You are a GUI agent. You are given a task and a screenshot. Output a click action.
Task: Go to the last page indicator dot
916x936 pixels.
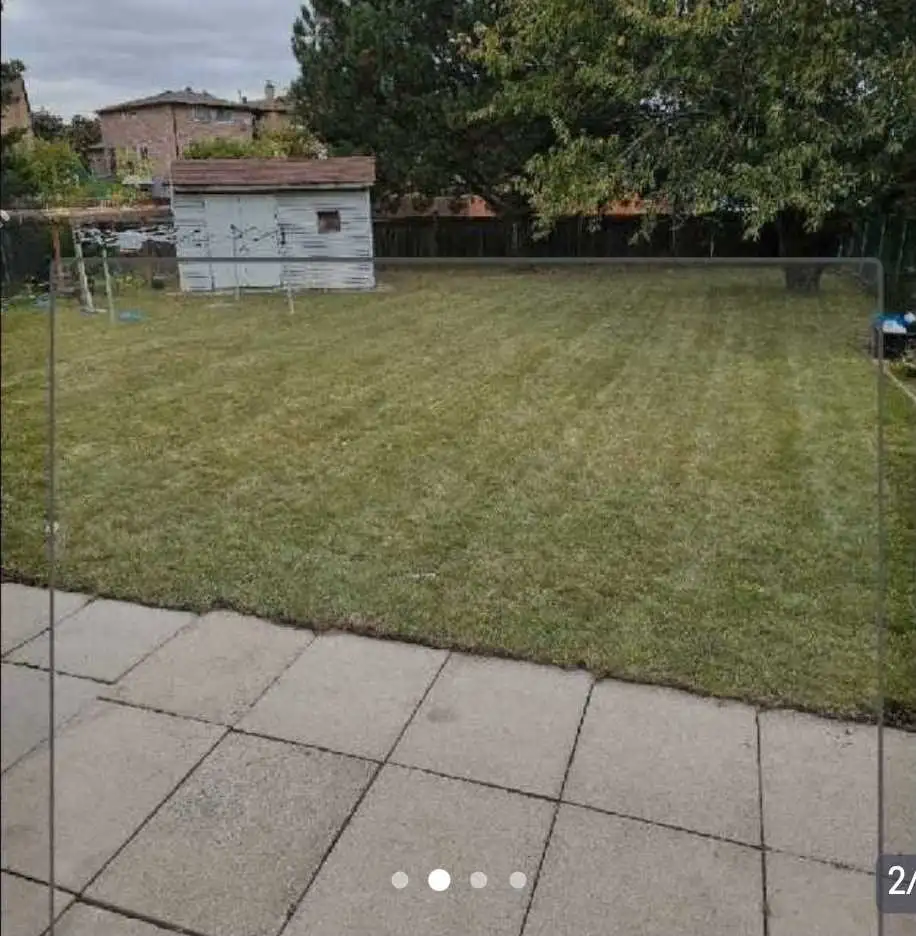[518, 880]
